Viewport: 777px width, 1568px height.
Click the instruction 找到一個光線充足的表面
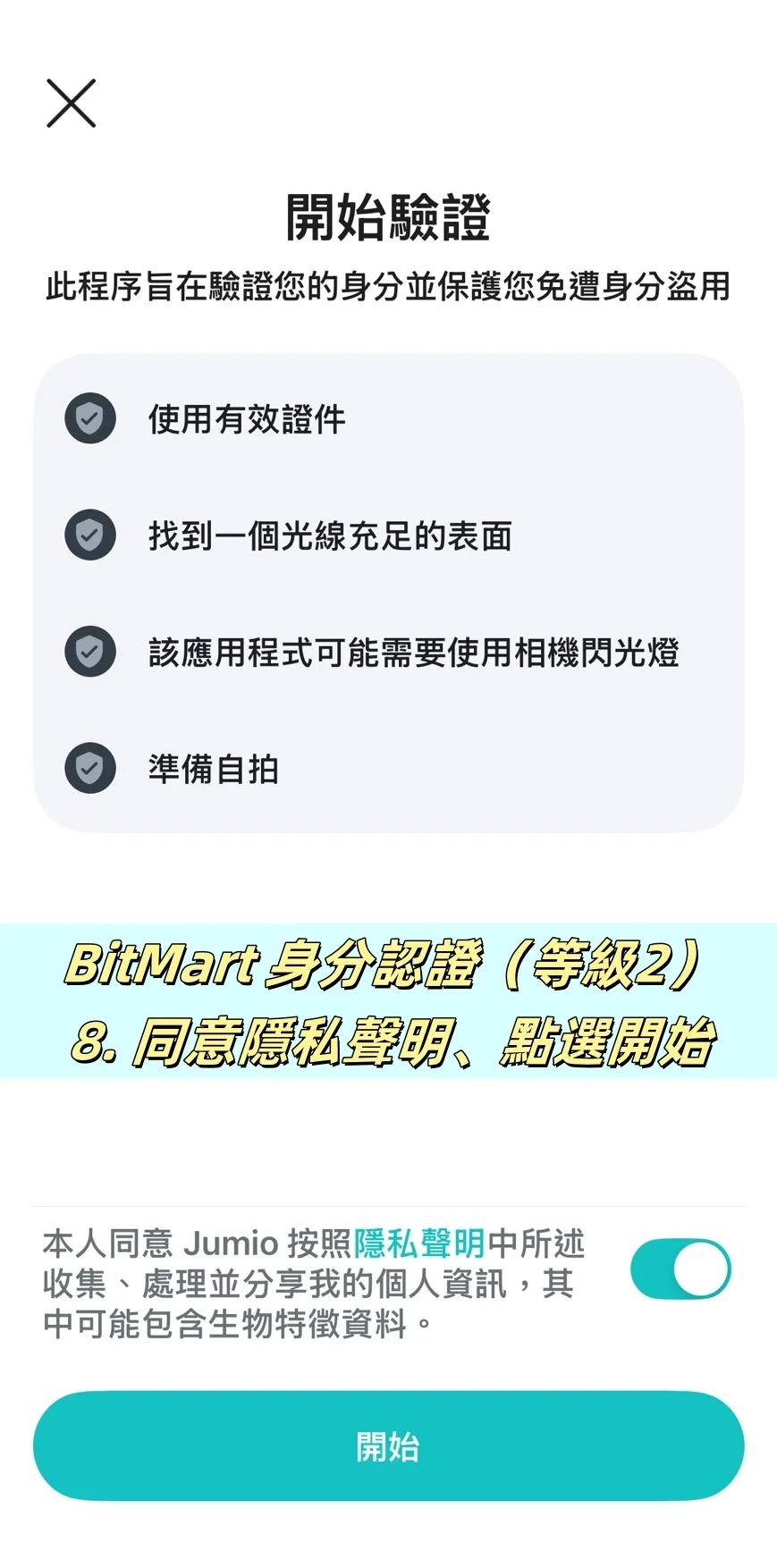click(x=331, y=534)
